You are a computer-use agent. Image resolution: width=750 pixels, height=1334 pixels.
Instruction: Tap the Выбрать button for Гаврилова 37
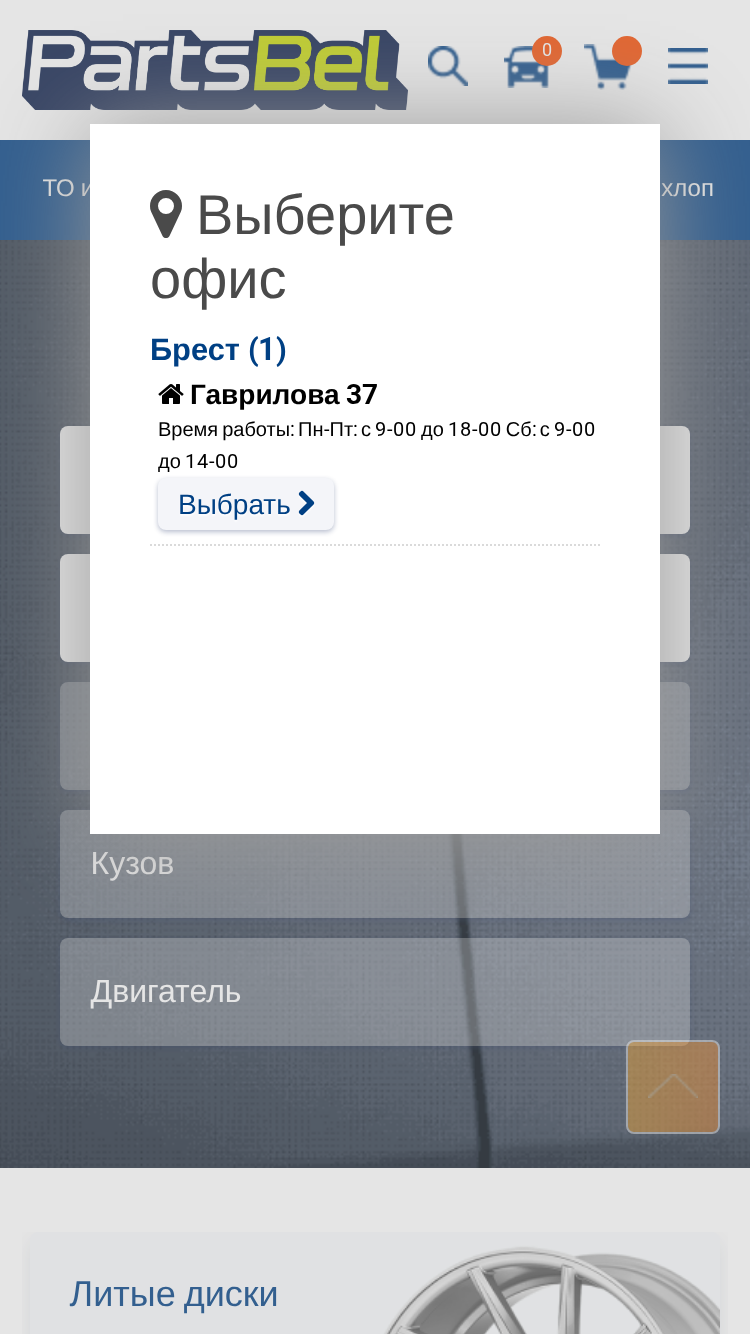tap(246, 504)
